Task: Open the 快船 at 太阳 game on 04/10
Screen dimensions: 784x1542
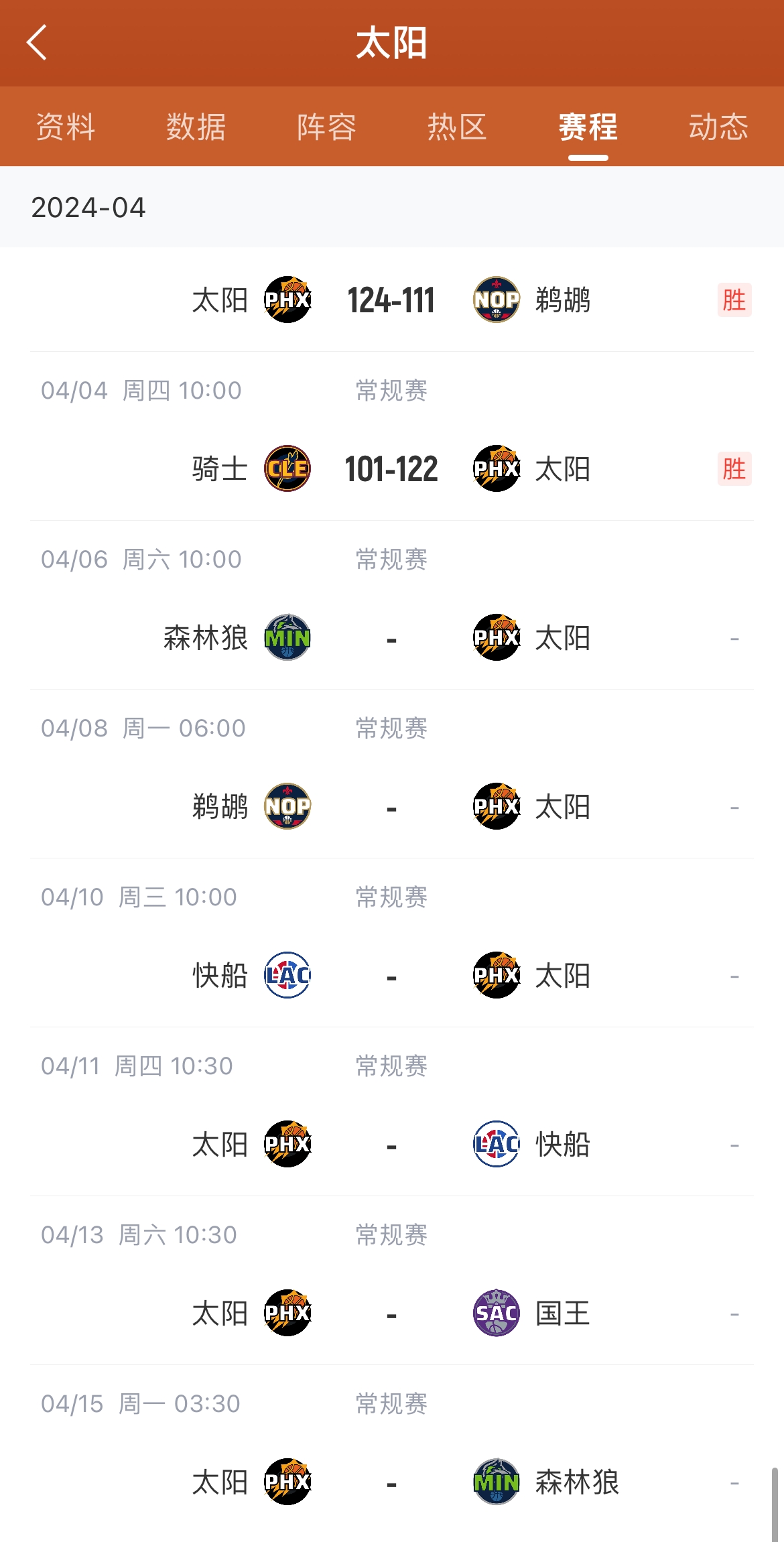Action: [391, 975]
